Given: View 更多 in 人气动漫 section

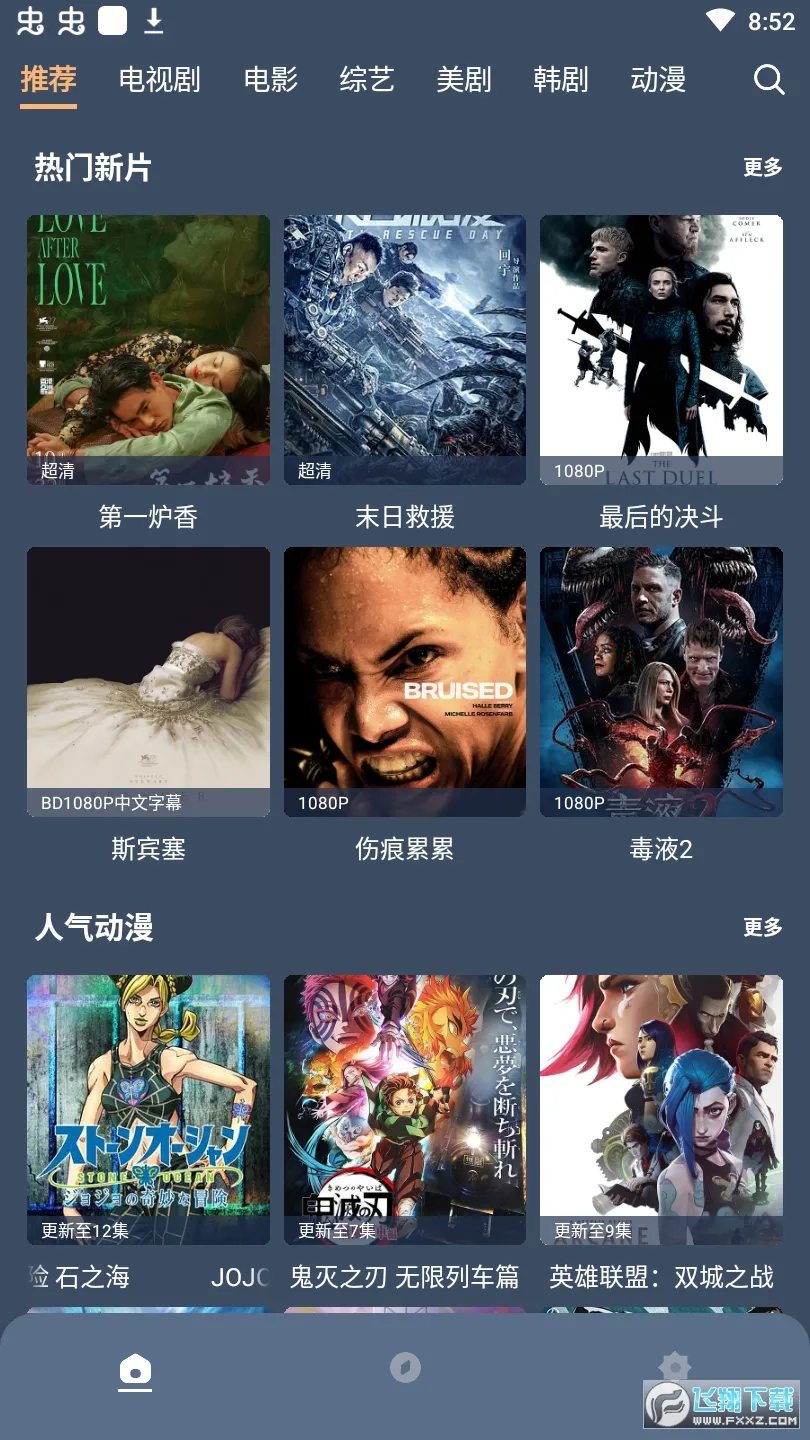Looking at the screenshot, I should point(762,928).
